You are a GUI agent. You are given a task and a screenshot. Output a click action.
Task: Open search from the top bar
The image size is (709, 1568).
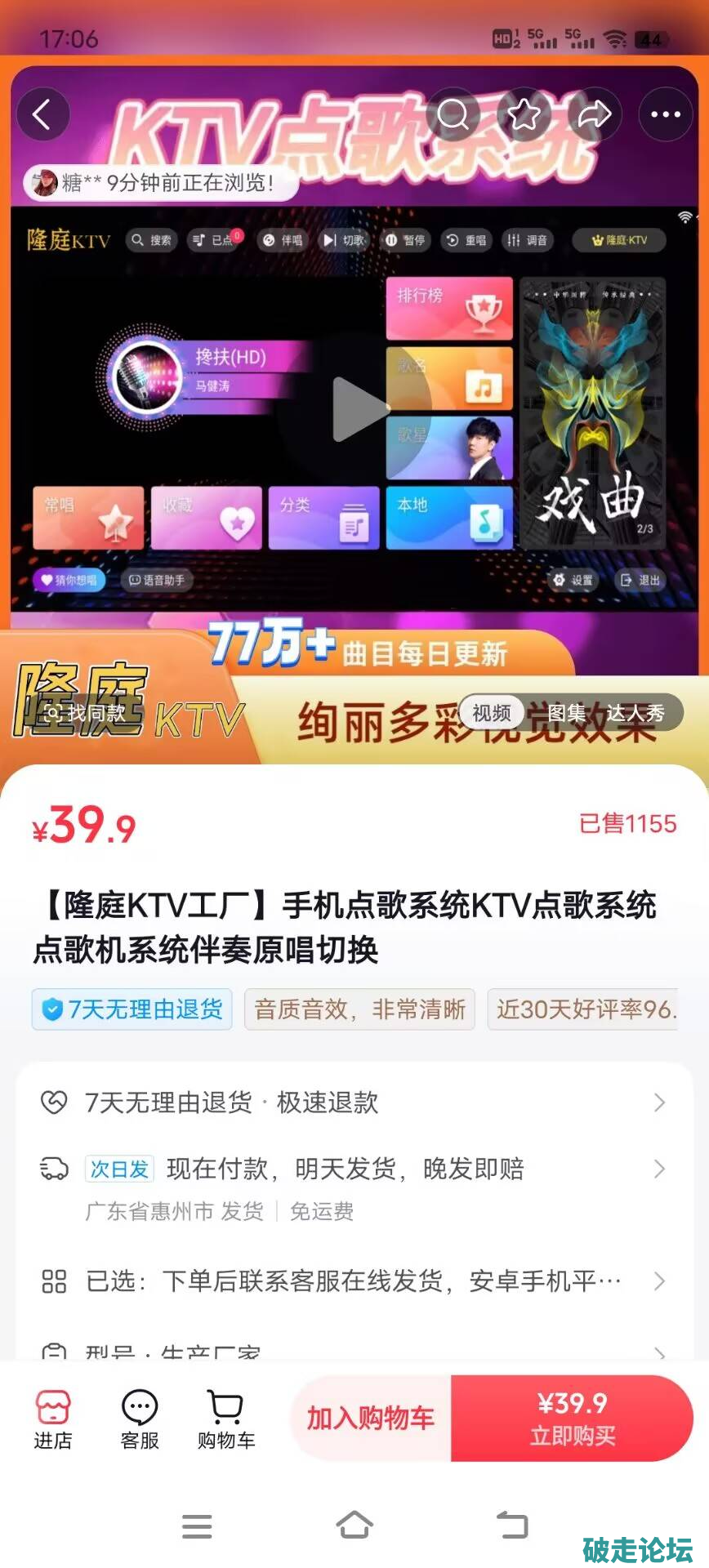(453, 114)
